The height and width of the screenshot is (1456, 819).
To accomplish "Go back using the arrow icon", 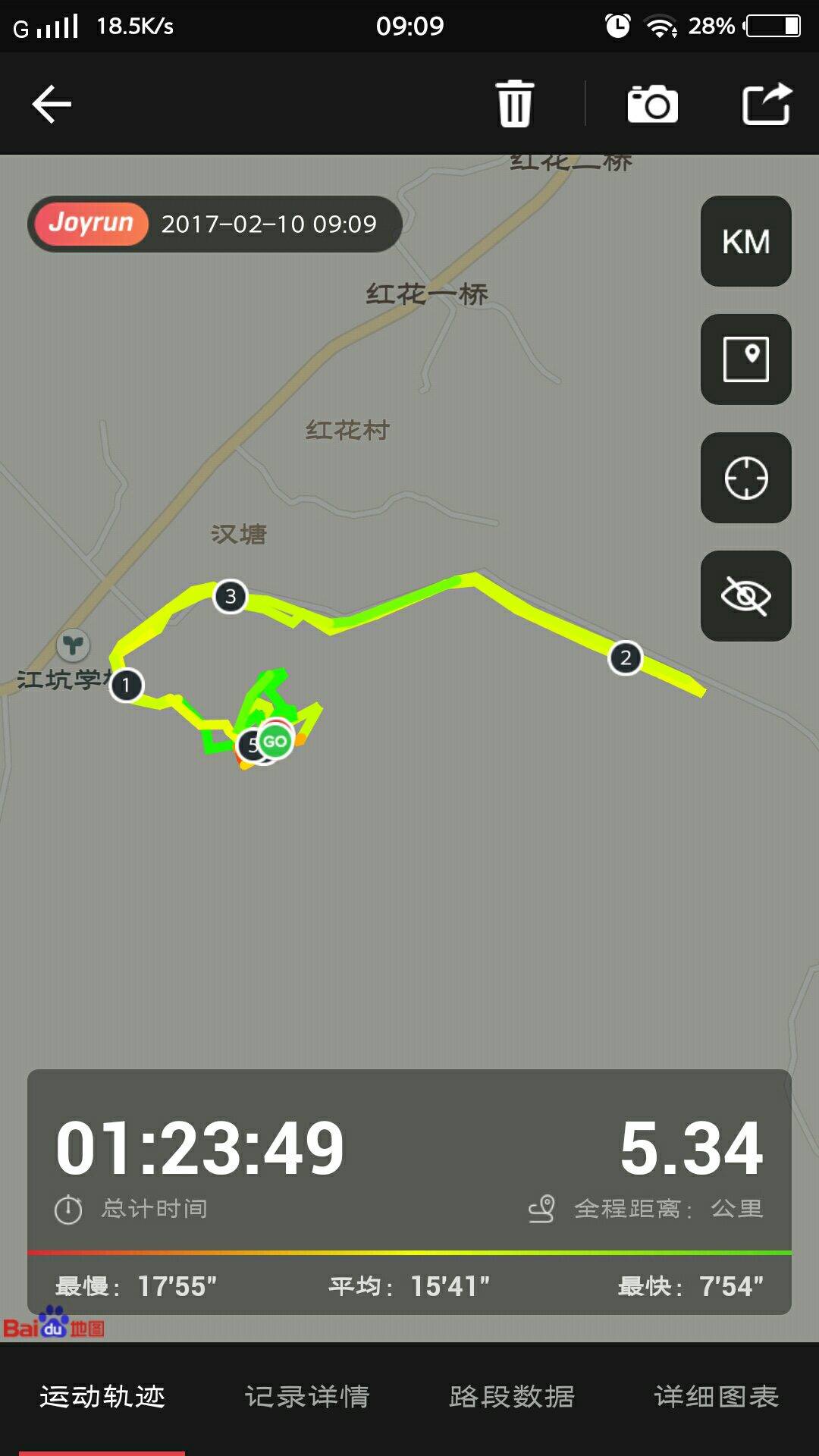I will click(52, 104).
